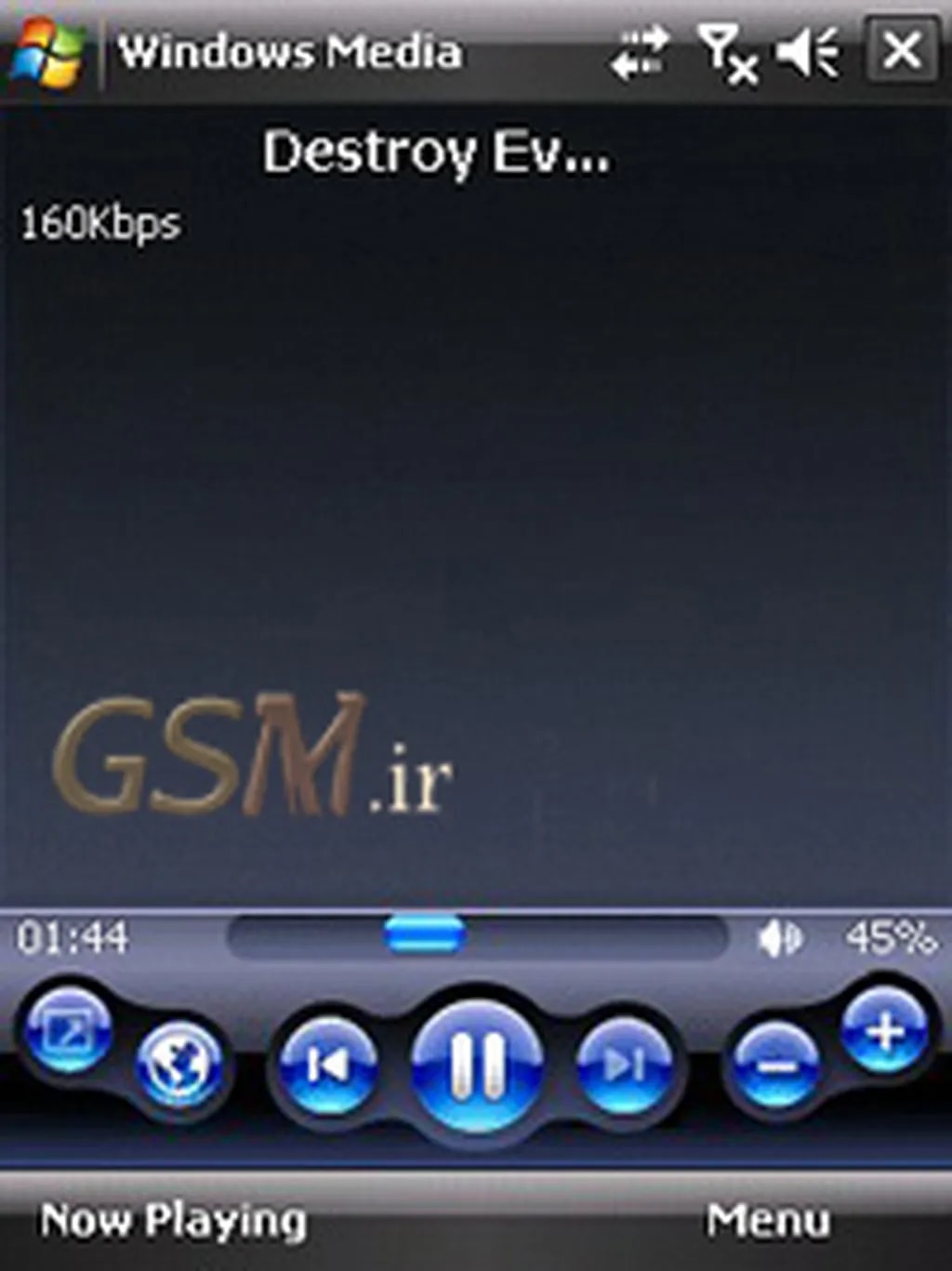
Task: Switch to full screen view
Action: tap(68, 1030)
